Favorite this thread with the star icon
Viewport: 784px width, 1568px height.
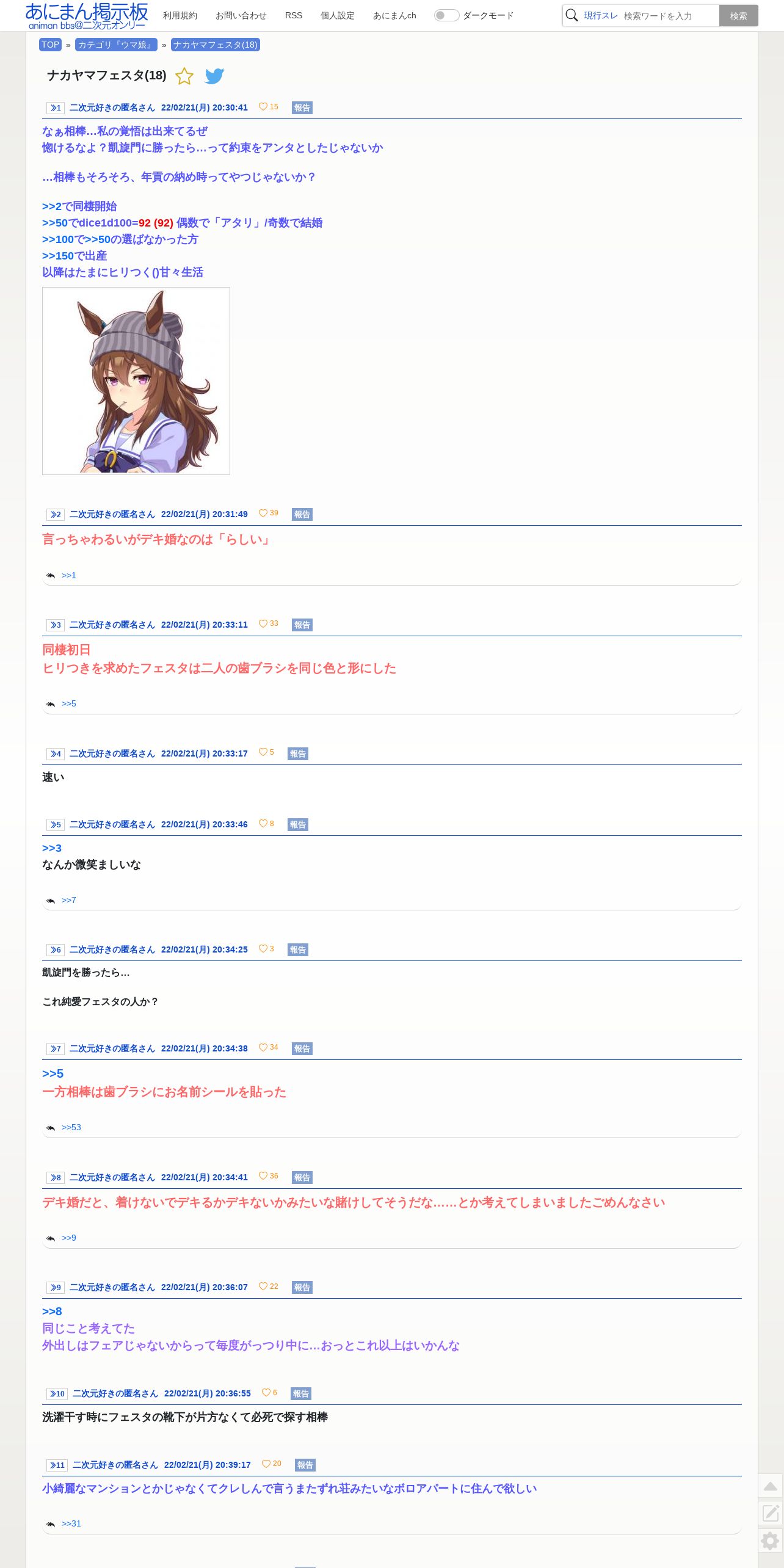(184, 76)
